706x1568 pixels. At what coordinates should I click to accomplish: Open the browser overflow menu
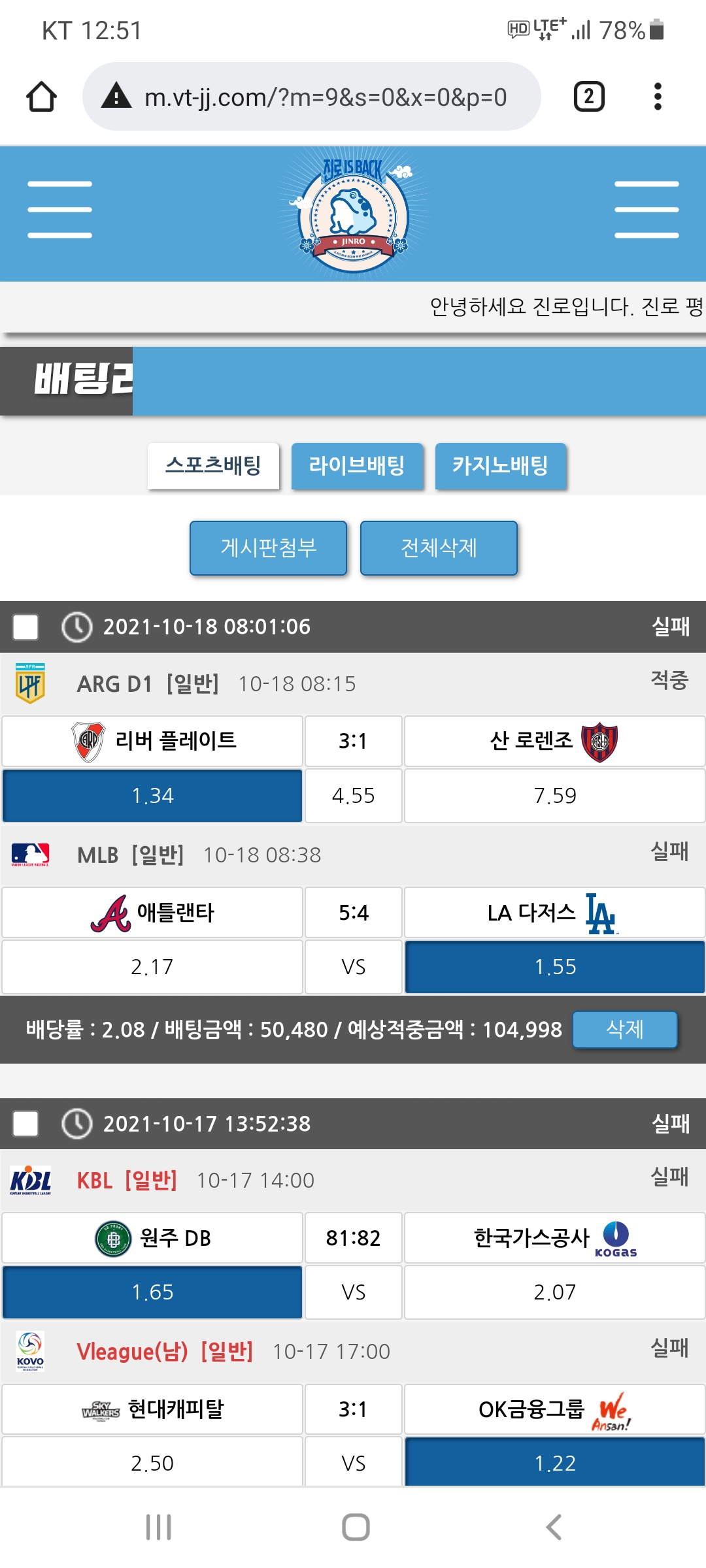658,97
